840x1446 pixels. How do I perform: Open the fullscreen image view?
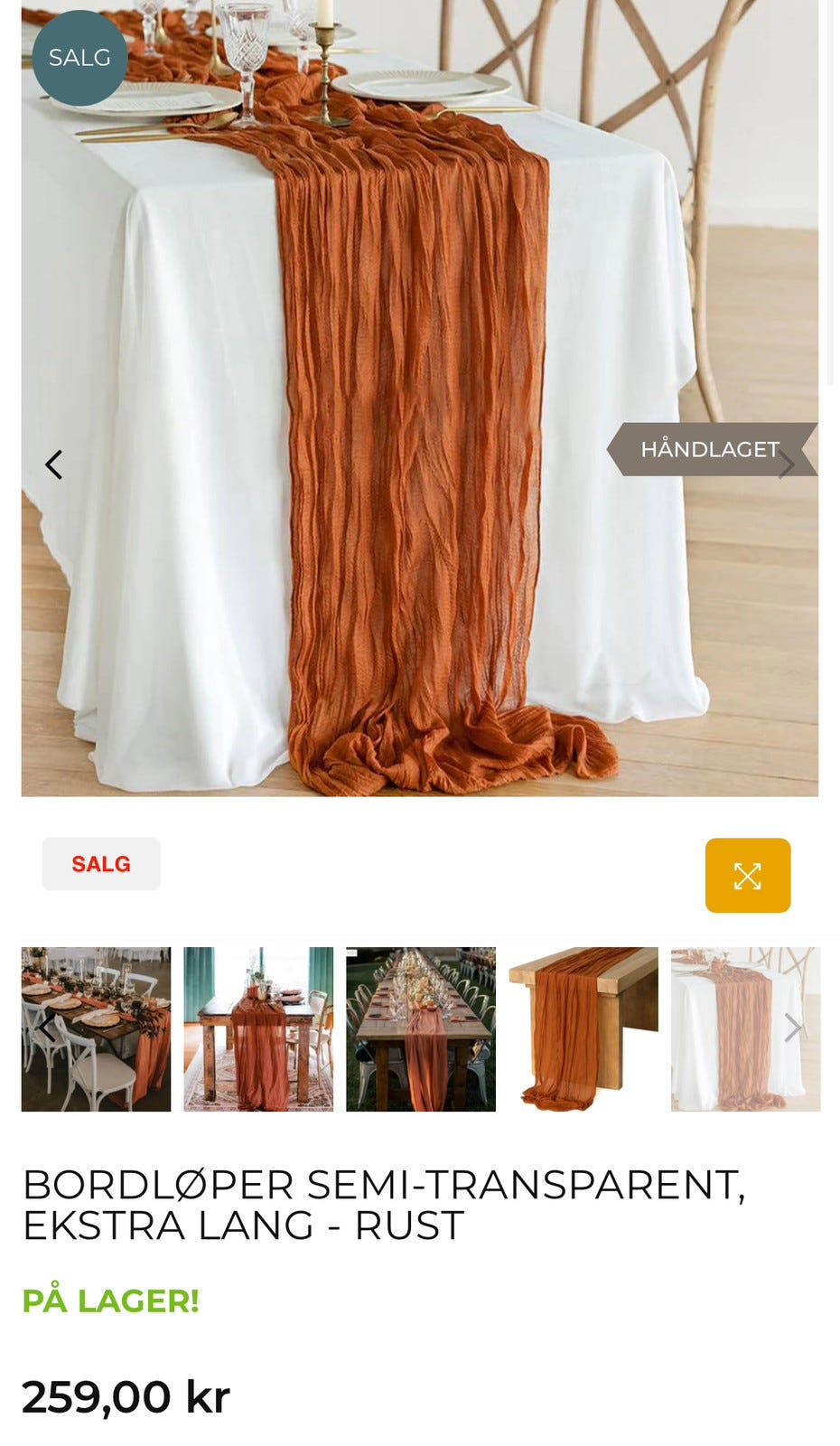click(x=747, y=875)
